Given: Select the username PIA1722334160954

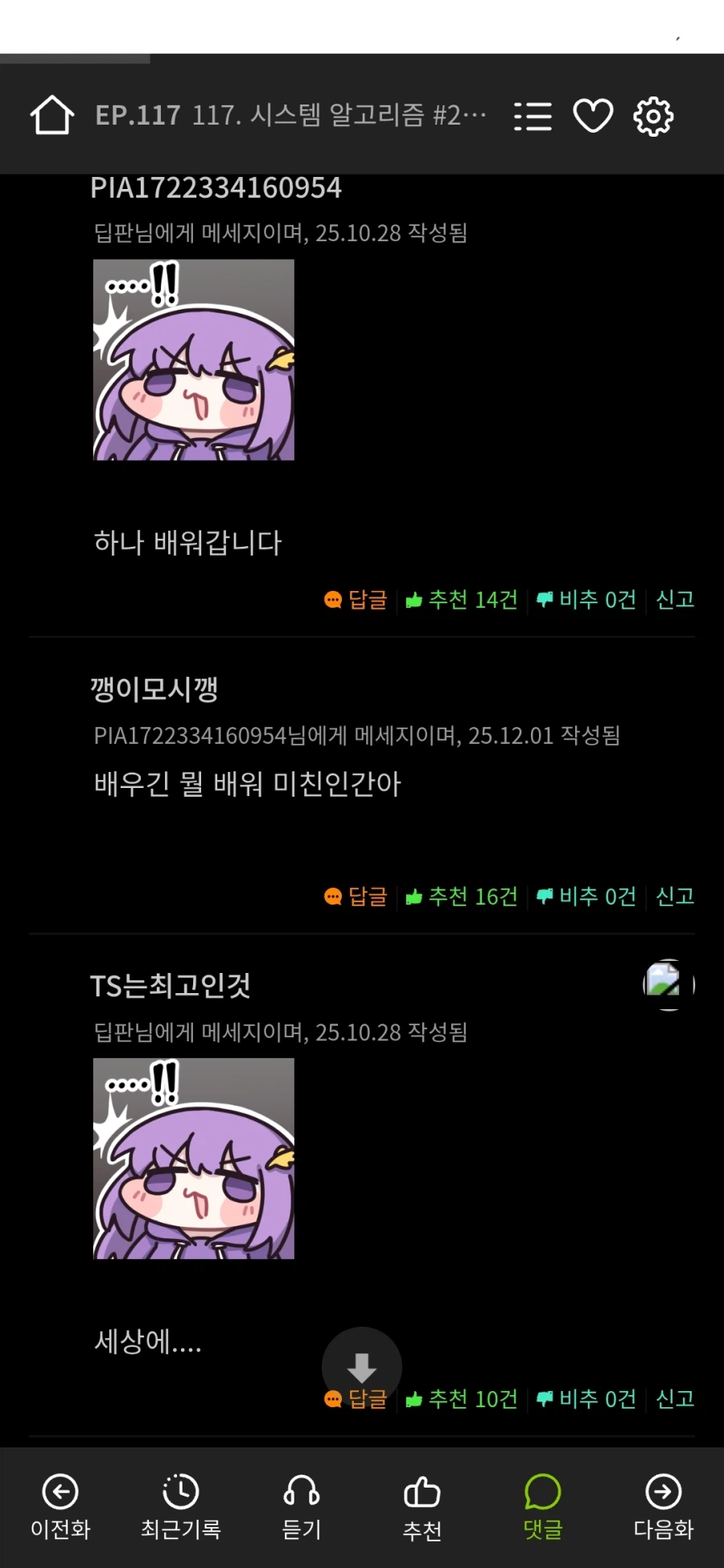Looking at the screenshot, I should (x=217, y=187).
